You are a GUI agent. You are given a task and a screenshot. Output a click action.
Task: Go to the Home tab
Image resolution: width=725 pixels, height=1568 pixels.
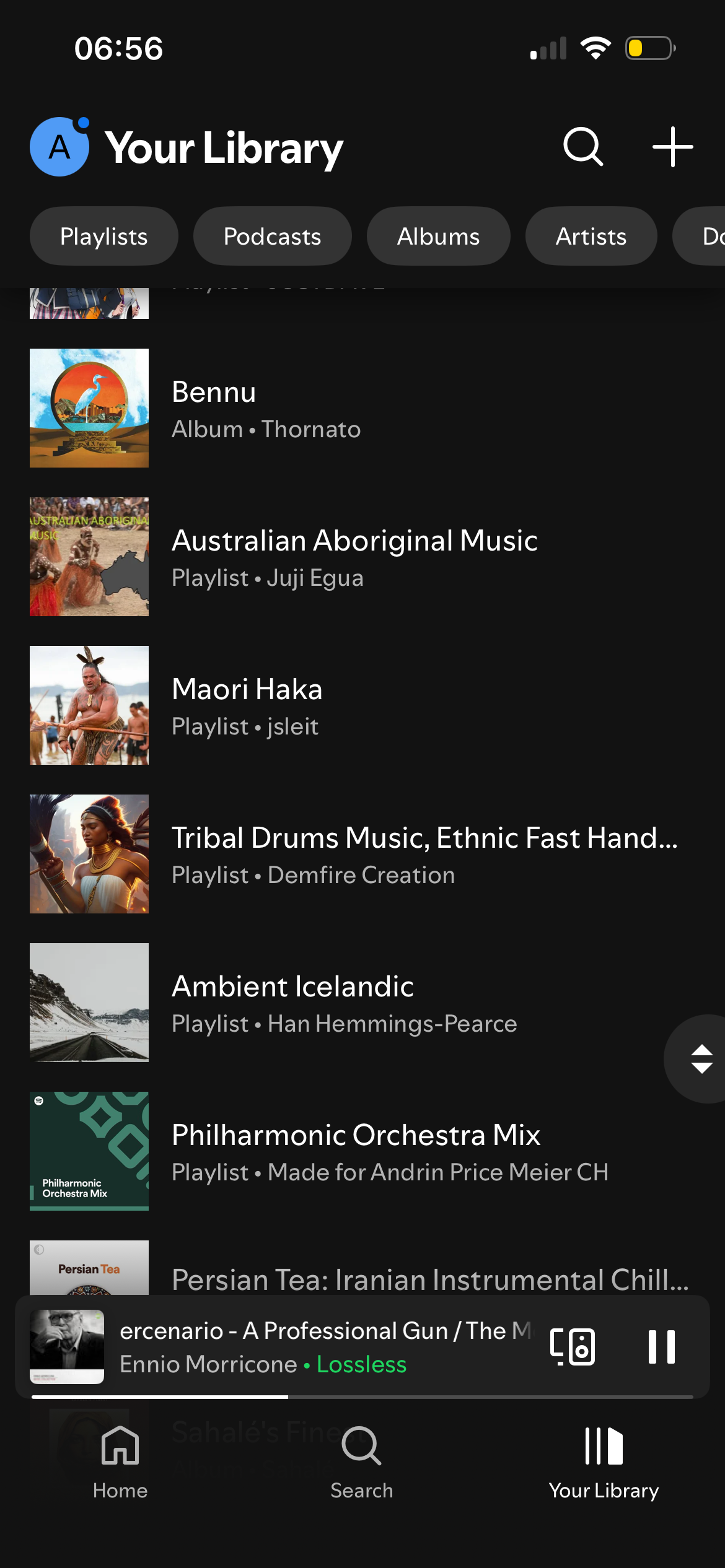click(120, 1461)
